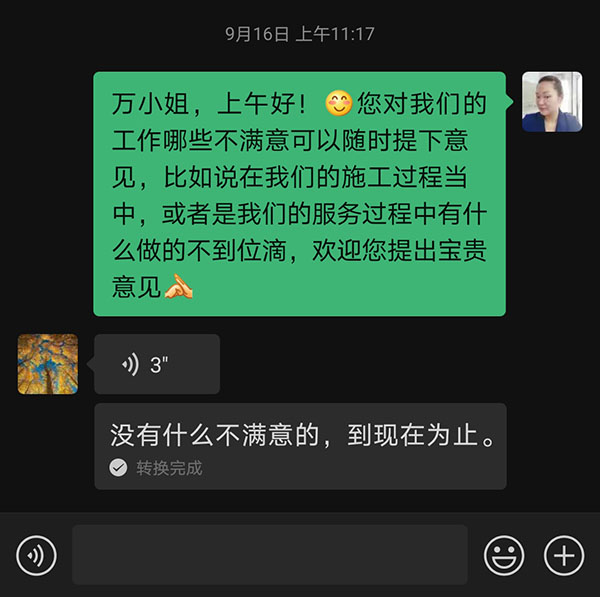The height and width of the screenshot is (597, 600).
Task: Play the 3-second voice message
Action: pyautogui.click(x=157, y=364)
